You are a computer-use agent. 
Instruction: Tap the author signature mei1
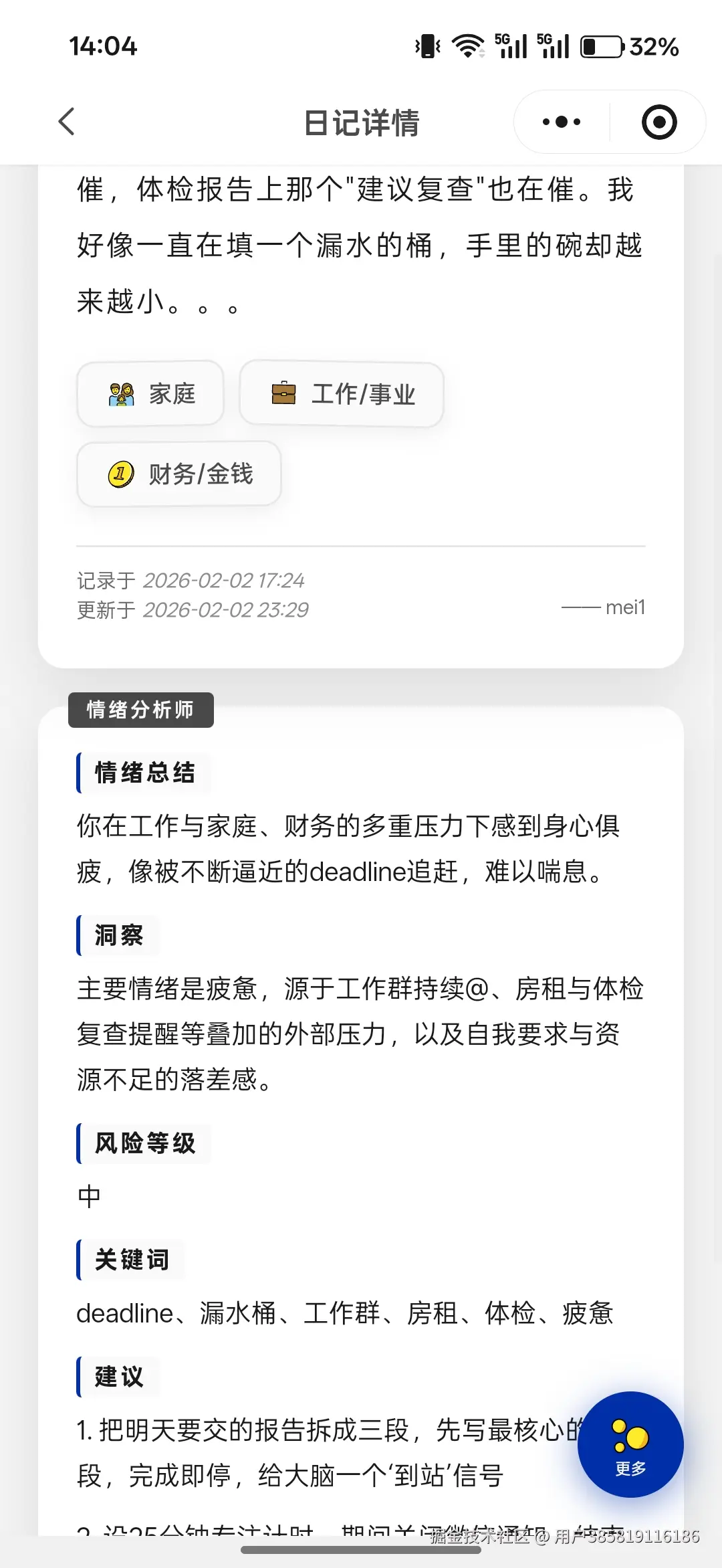coord(625,607)
